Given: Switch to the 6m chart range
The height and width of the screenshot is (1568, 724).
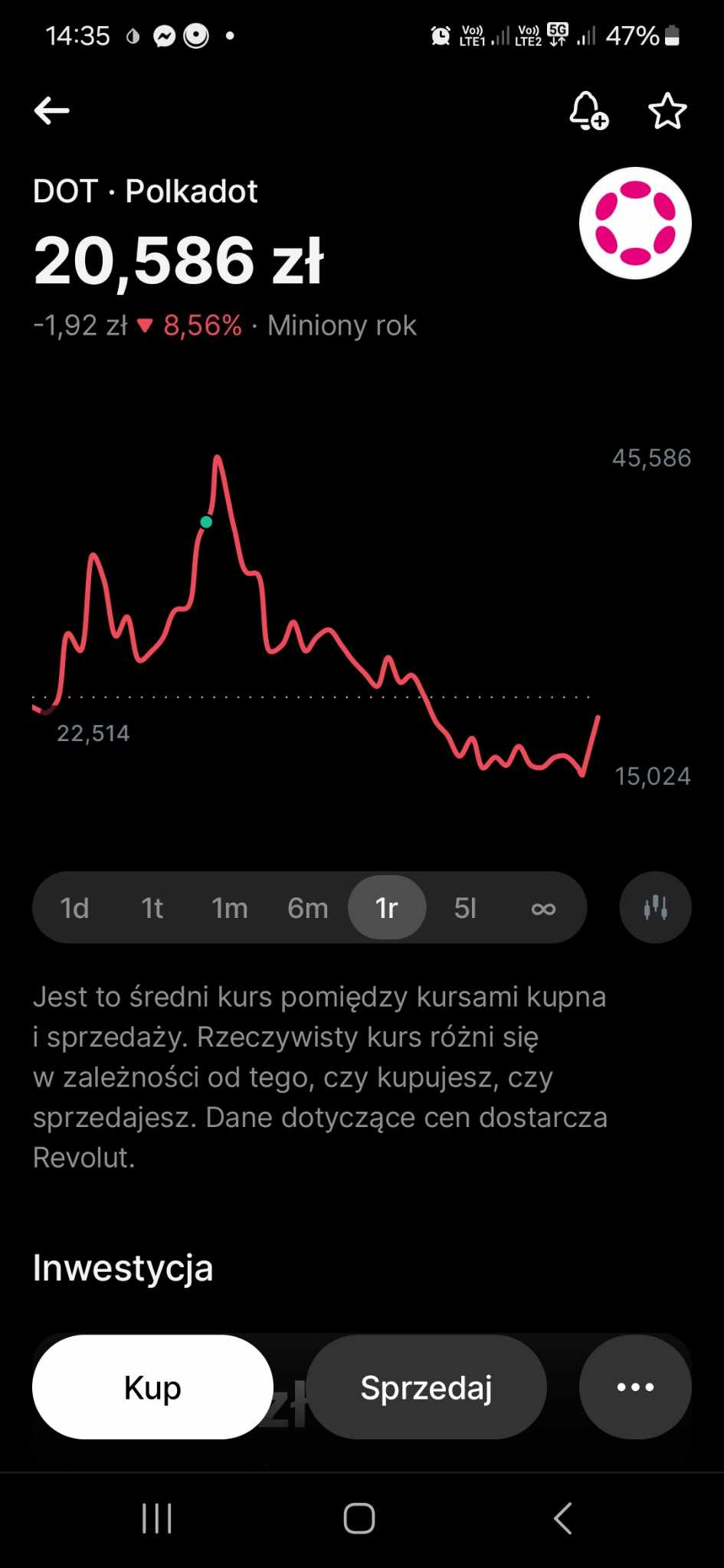Looking at the screenshot, I should 308,908.
